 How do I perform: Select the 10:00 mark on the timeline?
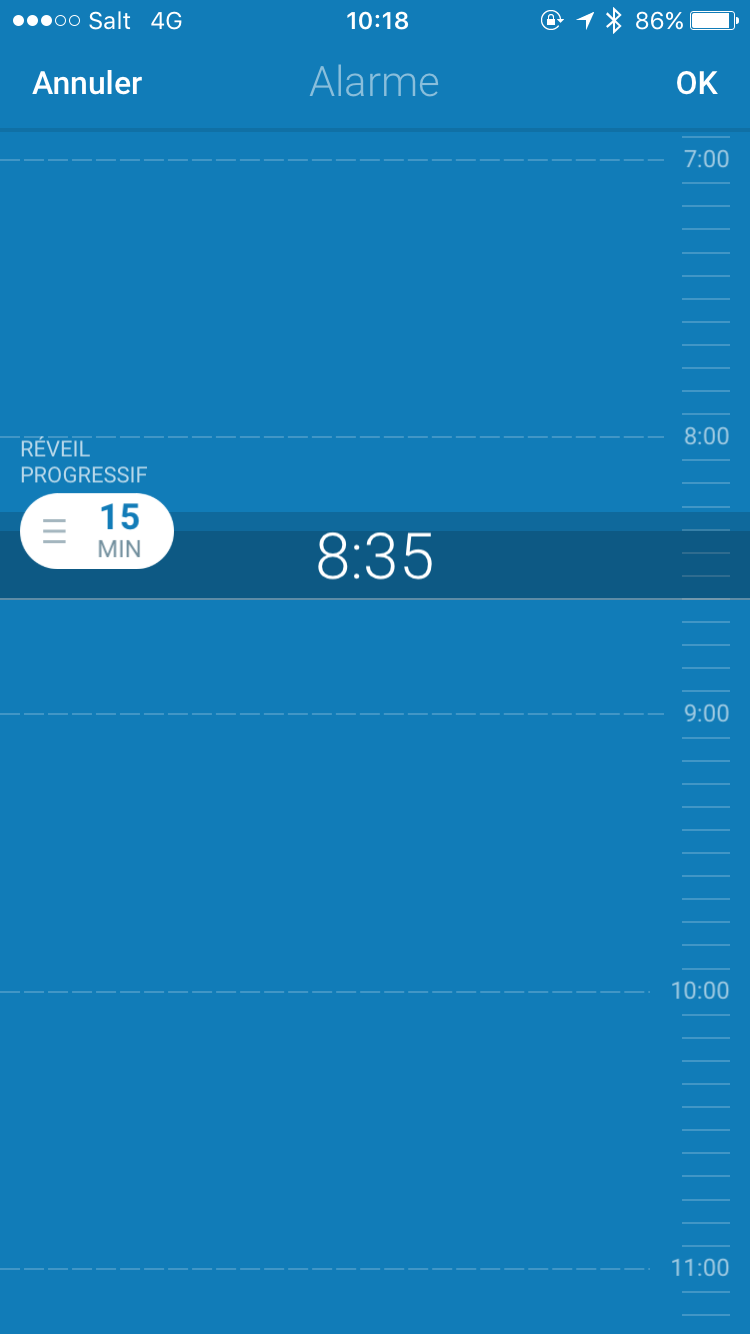pos(700,991)
